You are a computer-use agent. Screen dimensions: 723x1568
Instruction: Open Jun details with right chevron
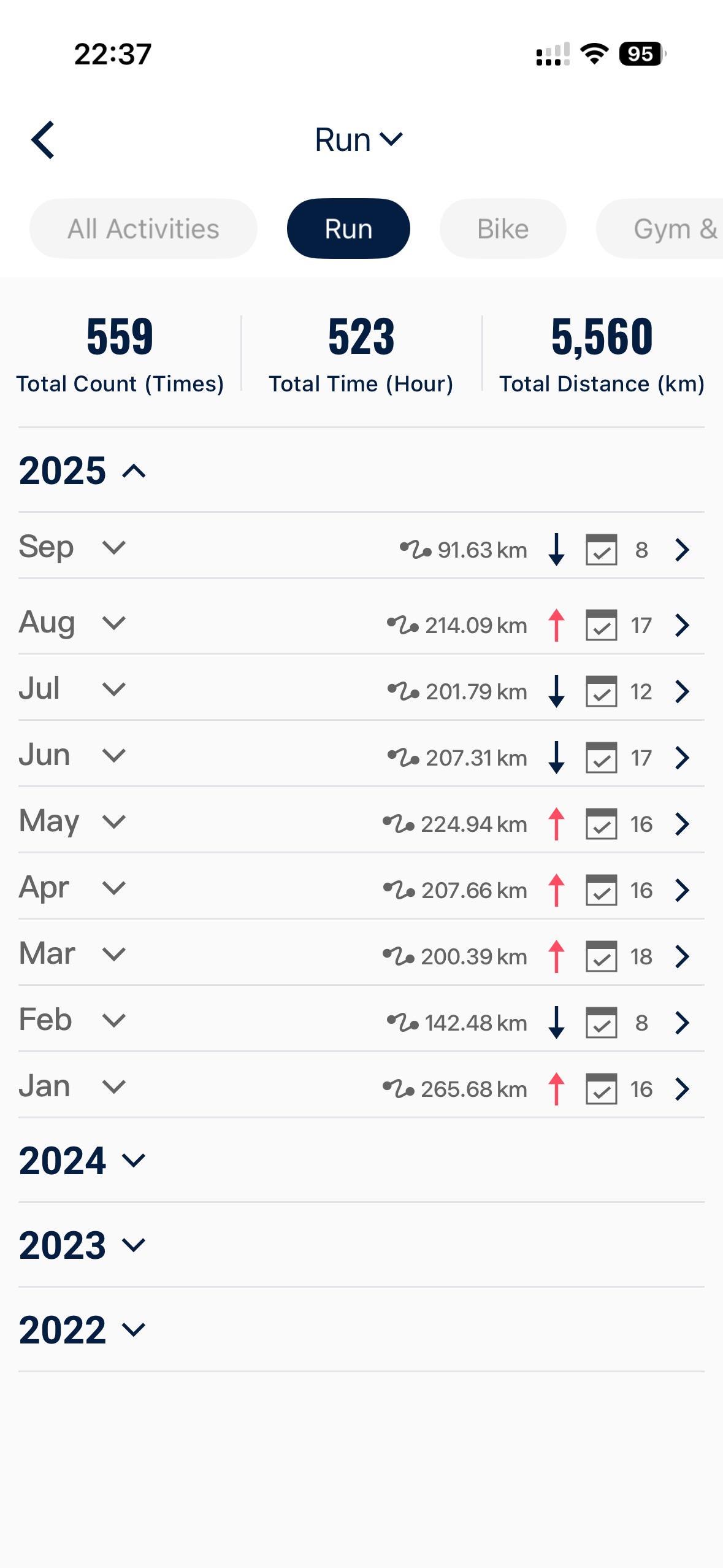[682, 758]
